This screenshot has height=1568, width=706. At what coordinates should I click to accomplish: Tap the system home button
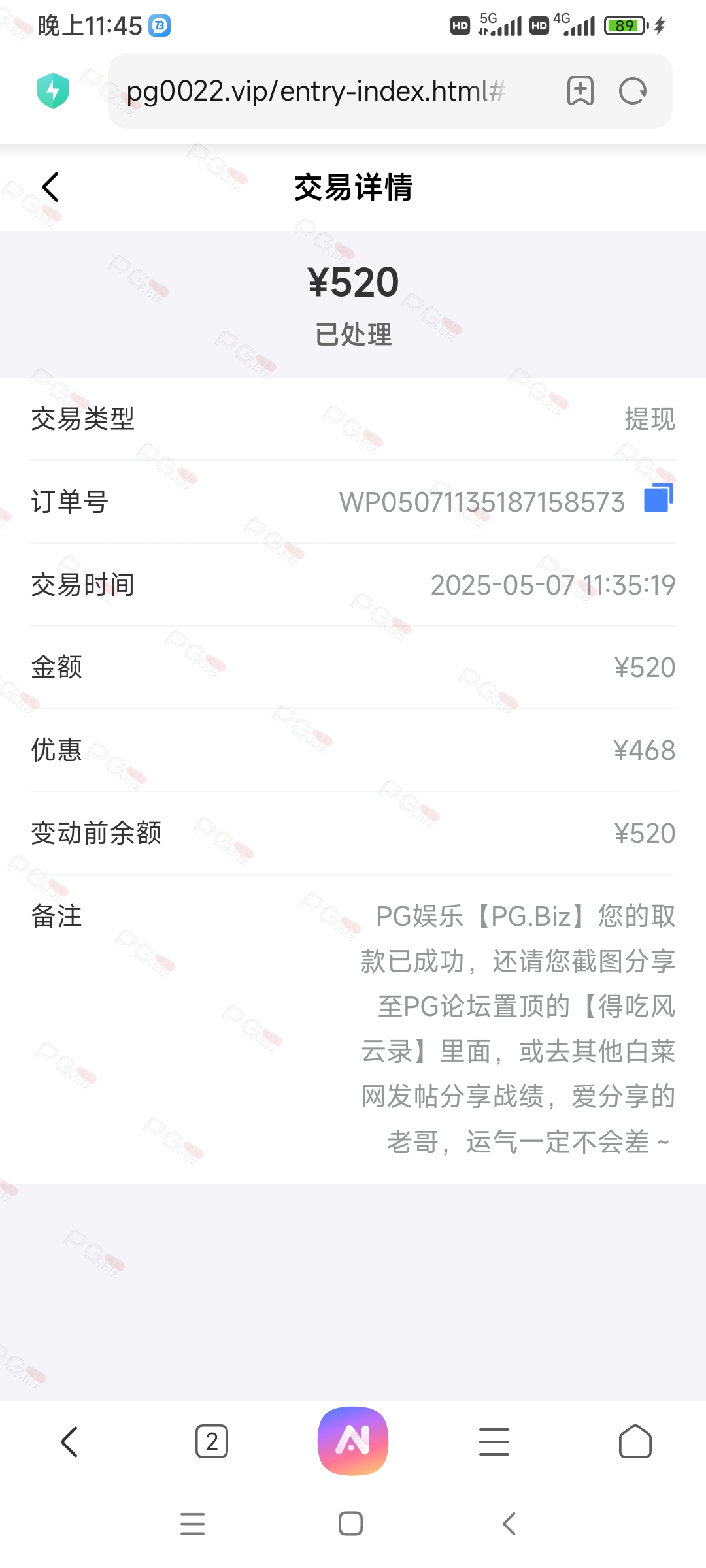click(351, 1524)
